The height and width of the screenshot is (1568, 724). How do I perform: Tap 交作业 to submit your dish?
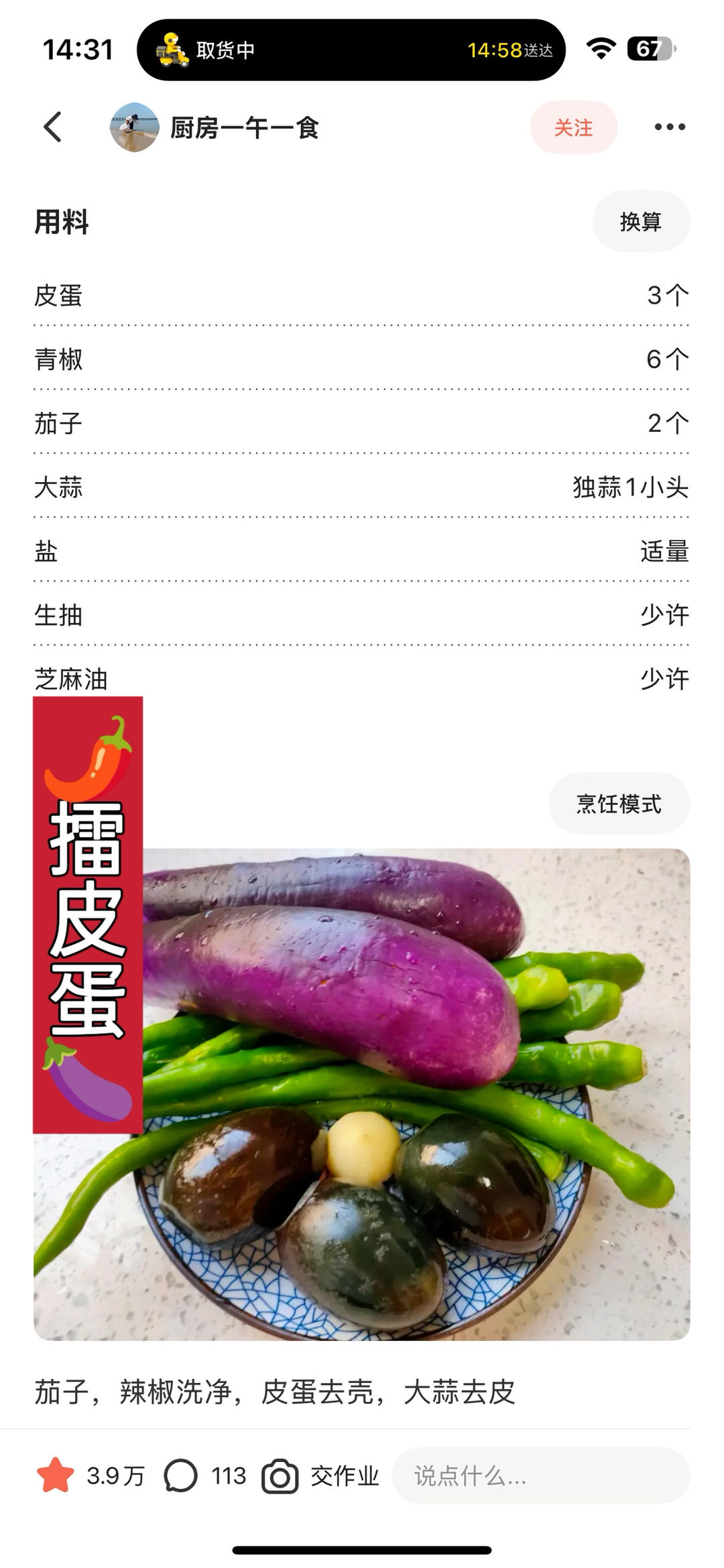320,1475
